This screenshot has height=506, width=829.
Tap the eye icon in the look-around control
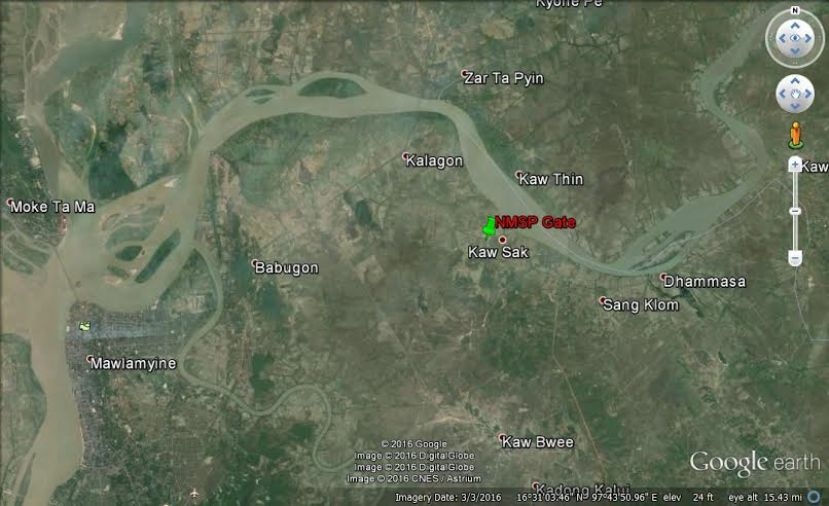(x=795, y=38)
